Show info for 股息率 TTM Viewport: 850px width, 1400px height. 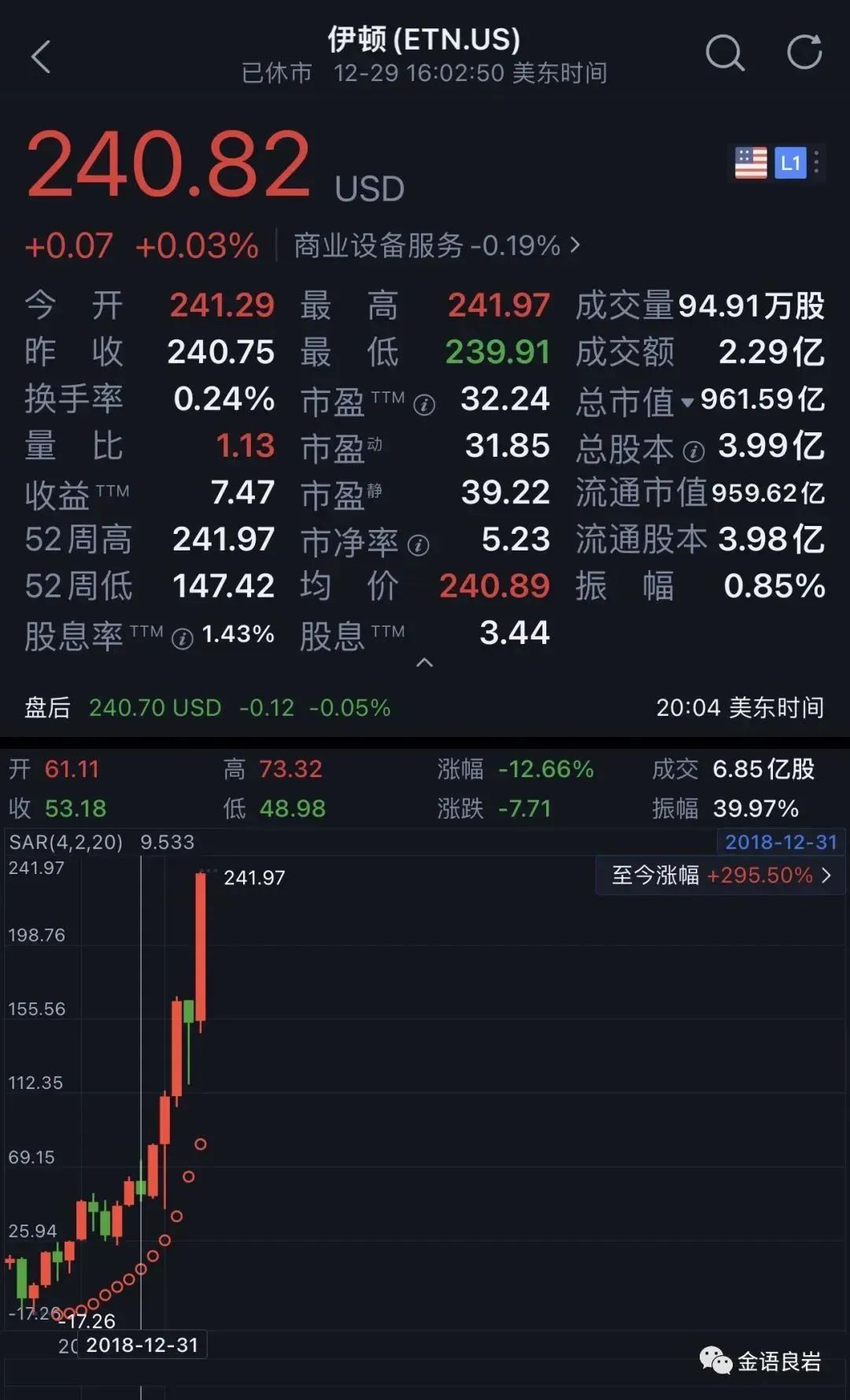[x=183, y=639]
